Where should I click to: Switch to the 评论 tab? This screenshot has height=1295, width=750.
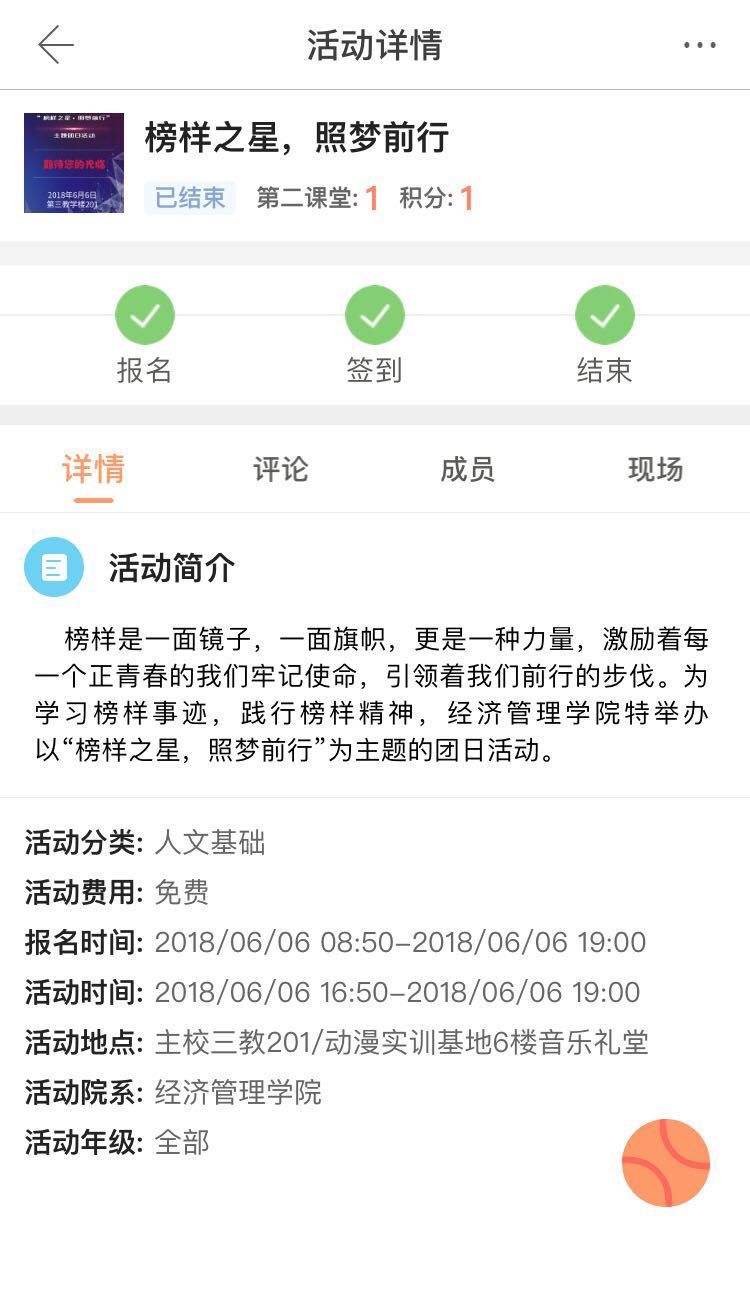(281, 469)
